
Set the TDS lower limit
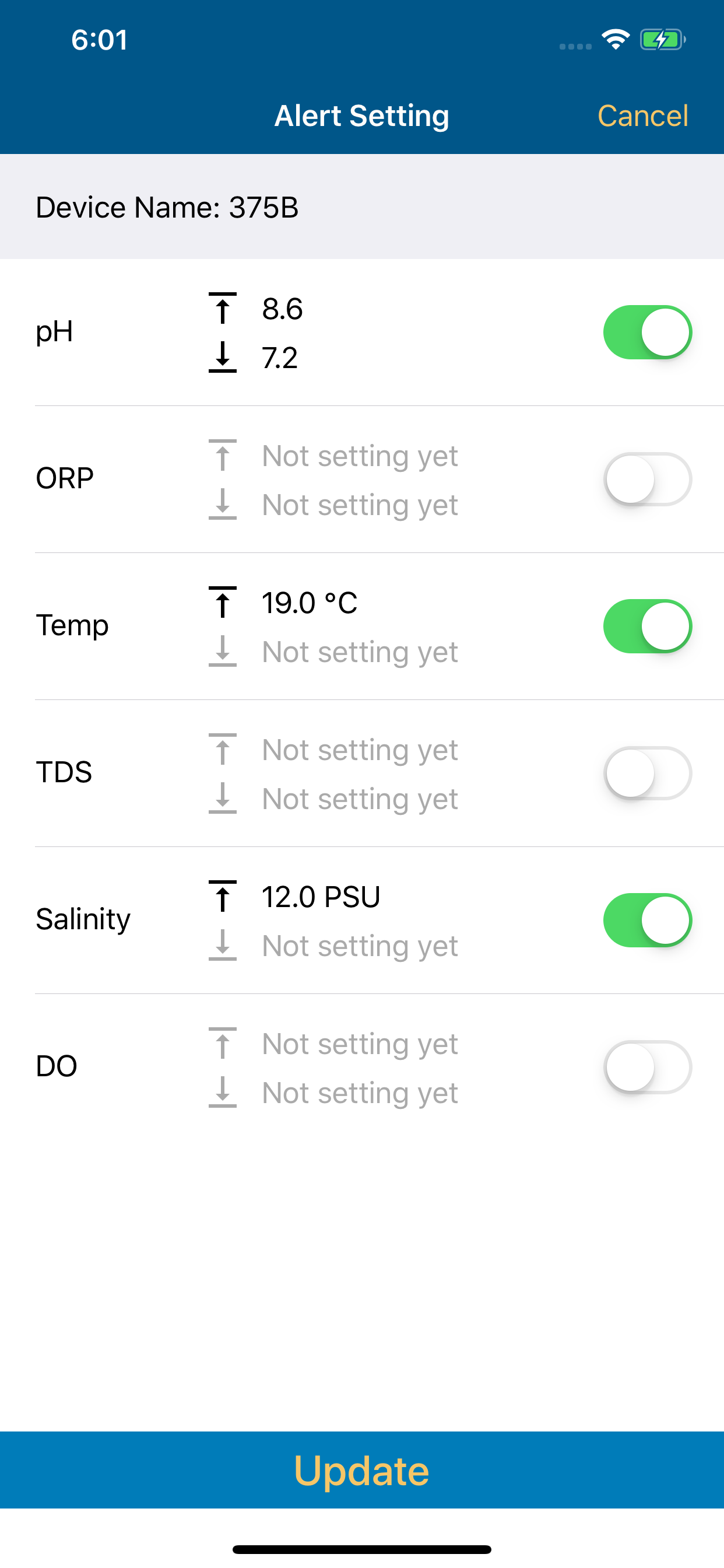tap(360, 799)
